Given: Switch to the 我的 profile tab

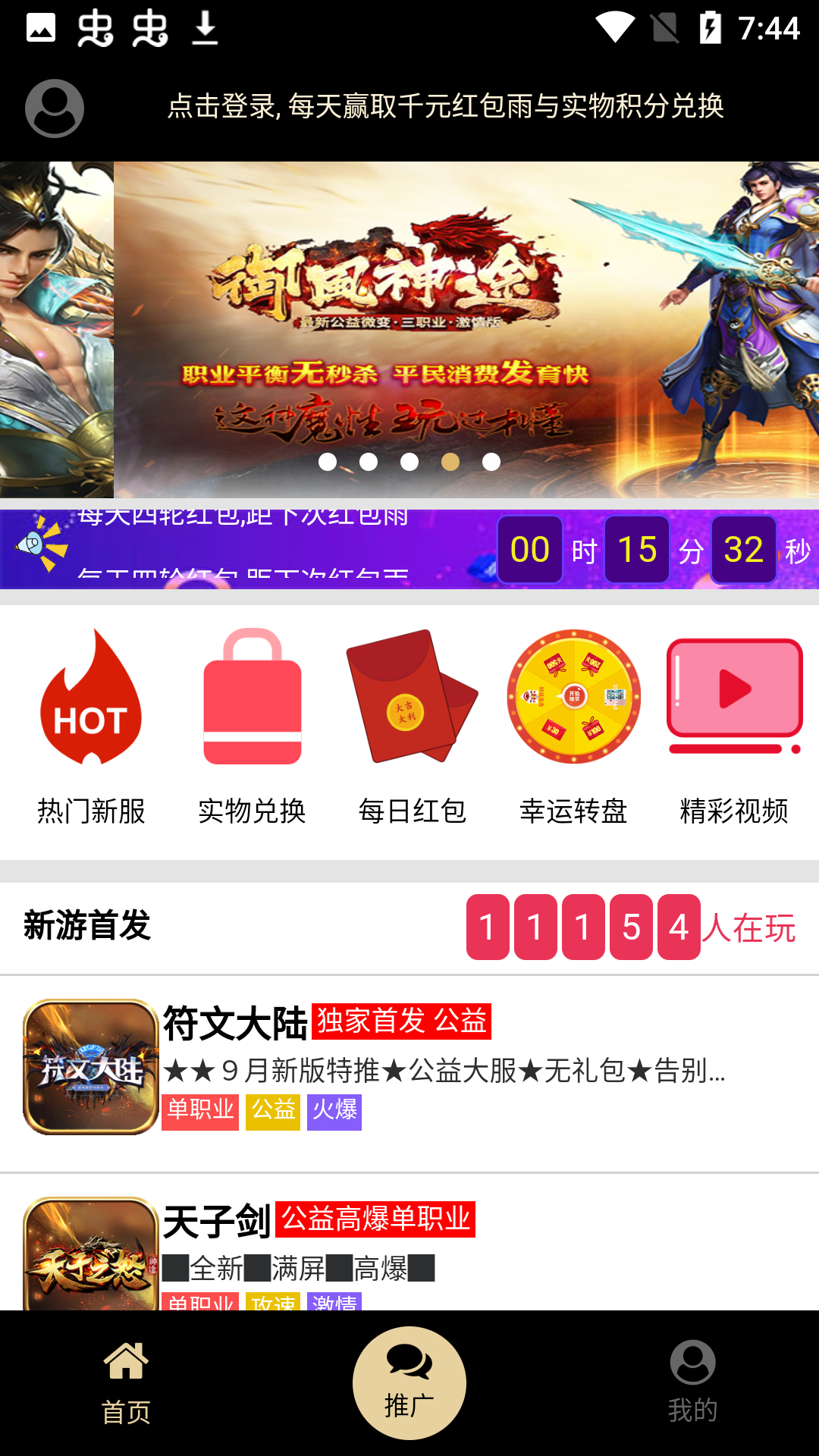Looking at the screenshot, I should click(692, 1382).
